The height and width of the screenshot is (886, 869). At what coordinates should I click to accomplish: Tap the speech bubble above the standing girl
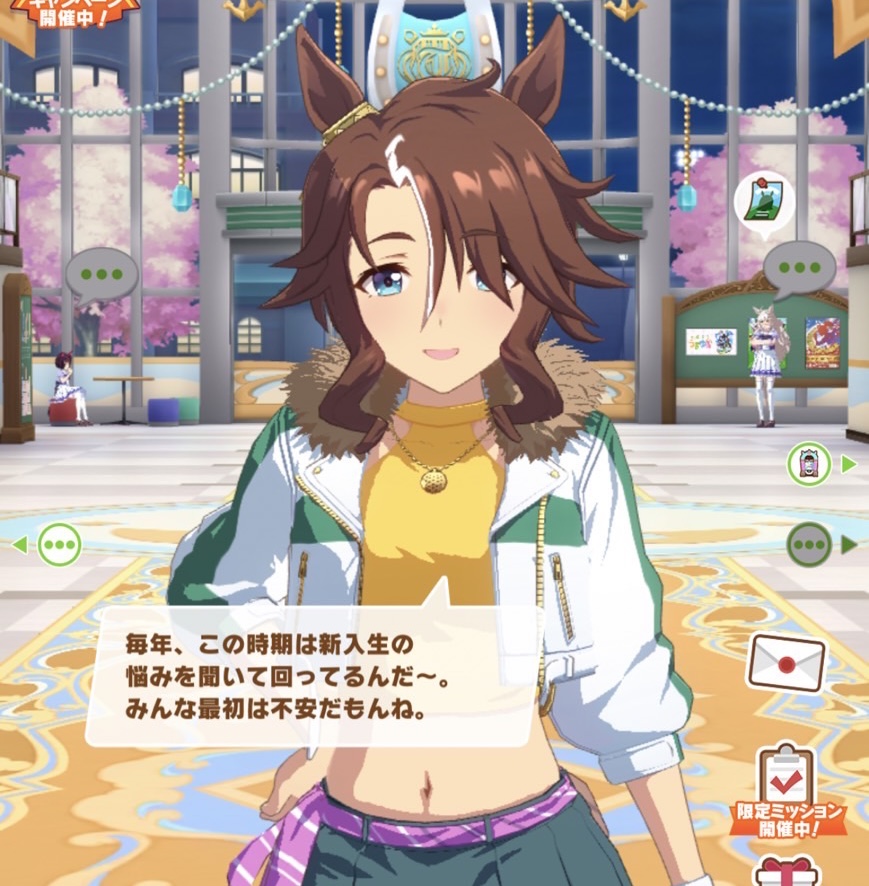pos(799,268)
